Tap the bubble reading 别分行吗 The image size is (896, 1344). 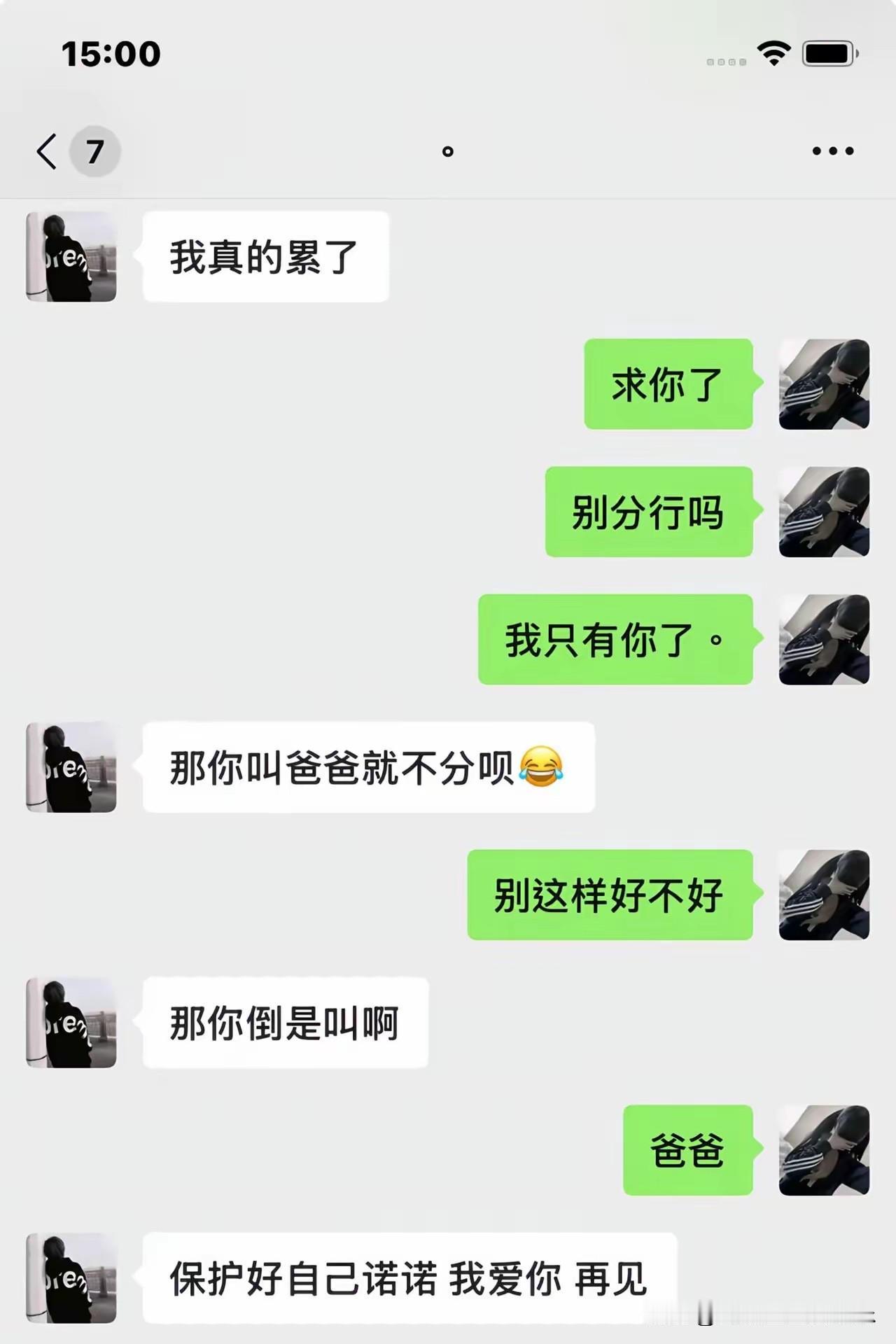tap(648, 511)
